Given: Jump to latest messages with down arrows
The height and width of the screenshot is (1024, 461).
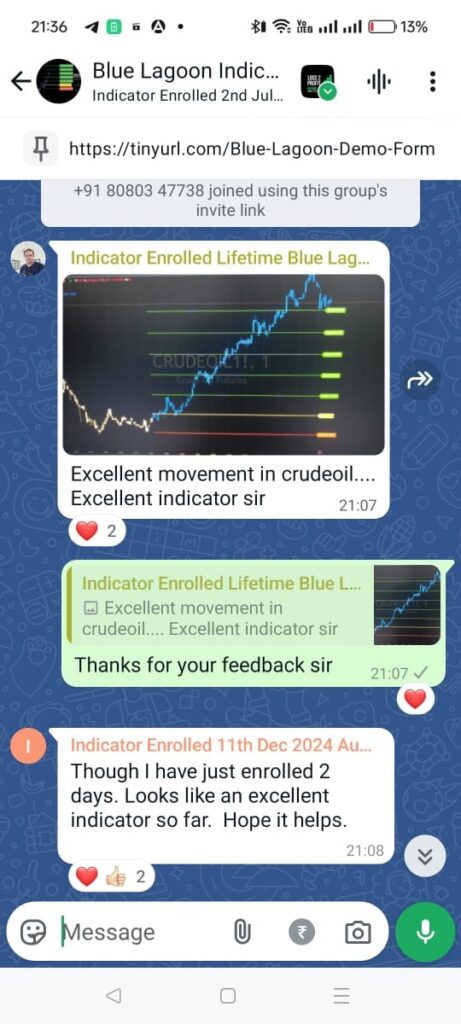Looking at the screenshot, I should pos(425,856).
